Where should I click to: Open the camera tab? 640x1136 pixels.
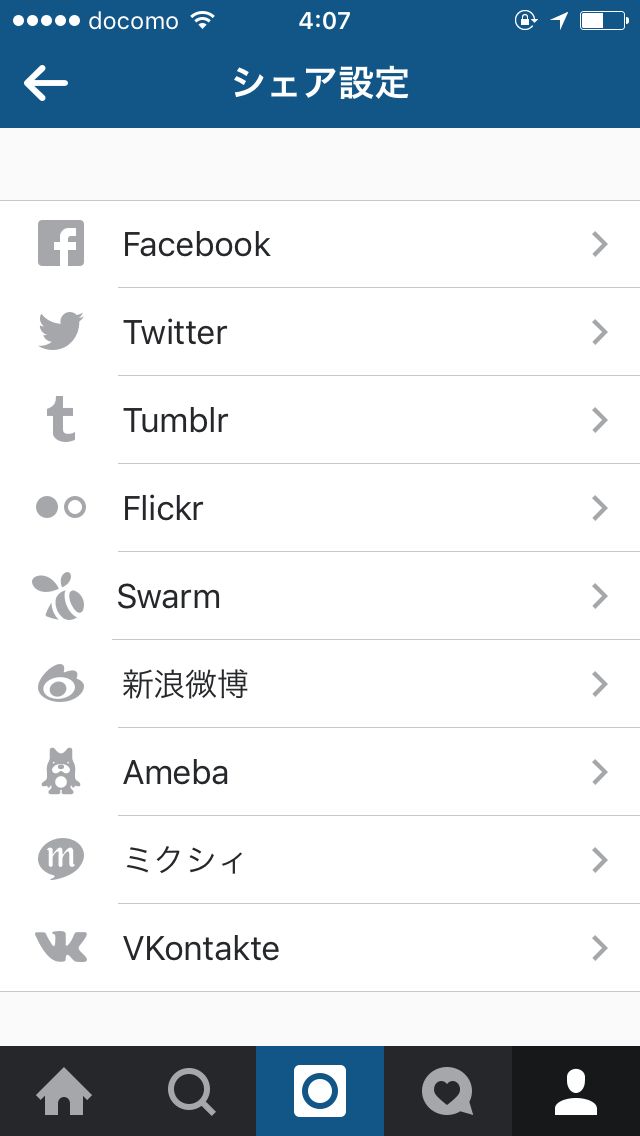320,1091
